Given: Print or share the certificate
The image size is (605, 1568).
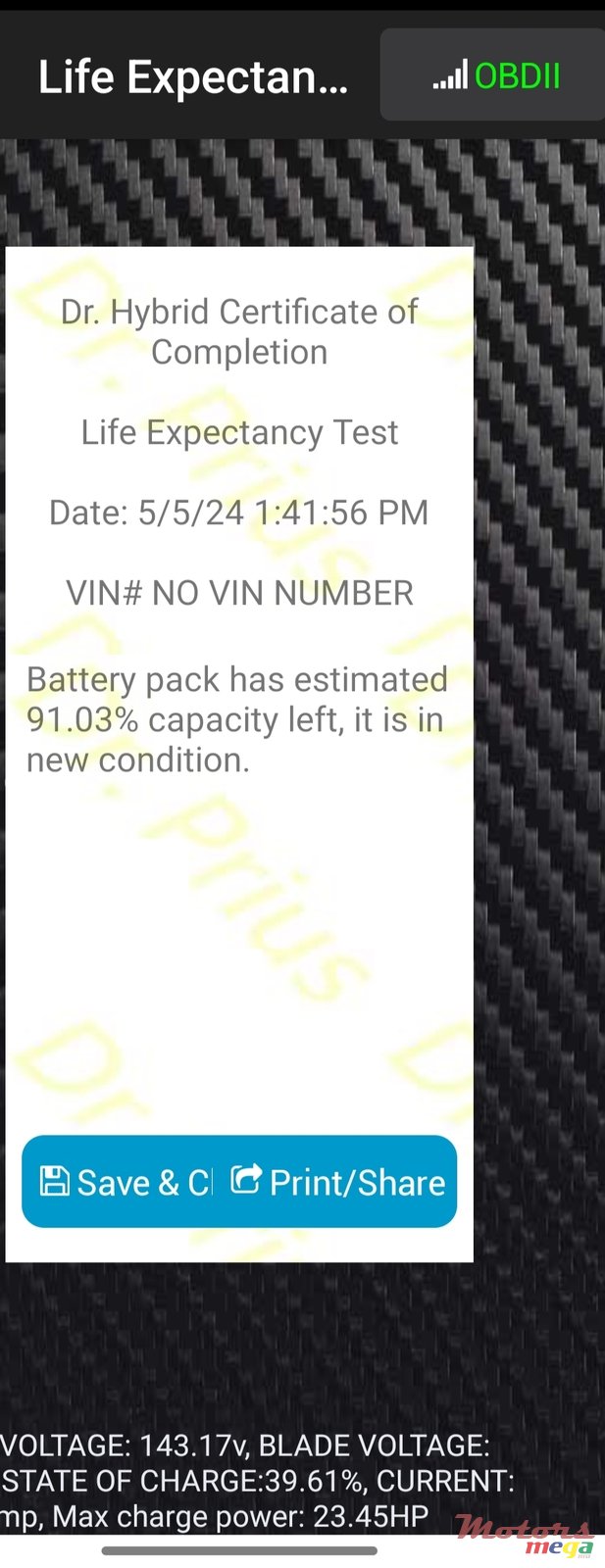Looking at the screenshot, I should [x=338, y=1182].
